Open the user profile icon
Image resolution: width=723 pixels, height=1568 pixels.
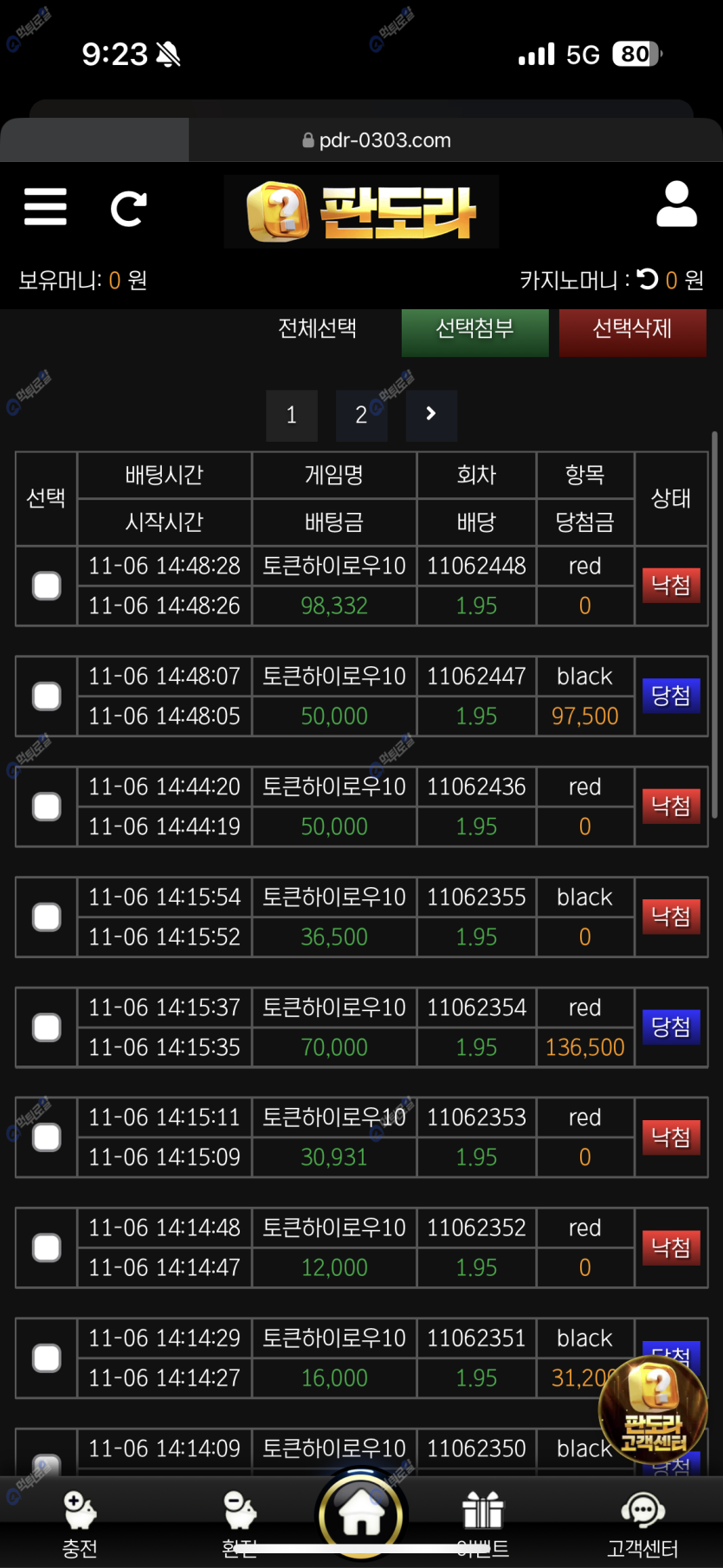(x=676, y=205)
